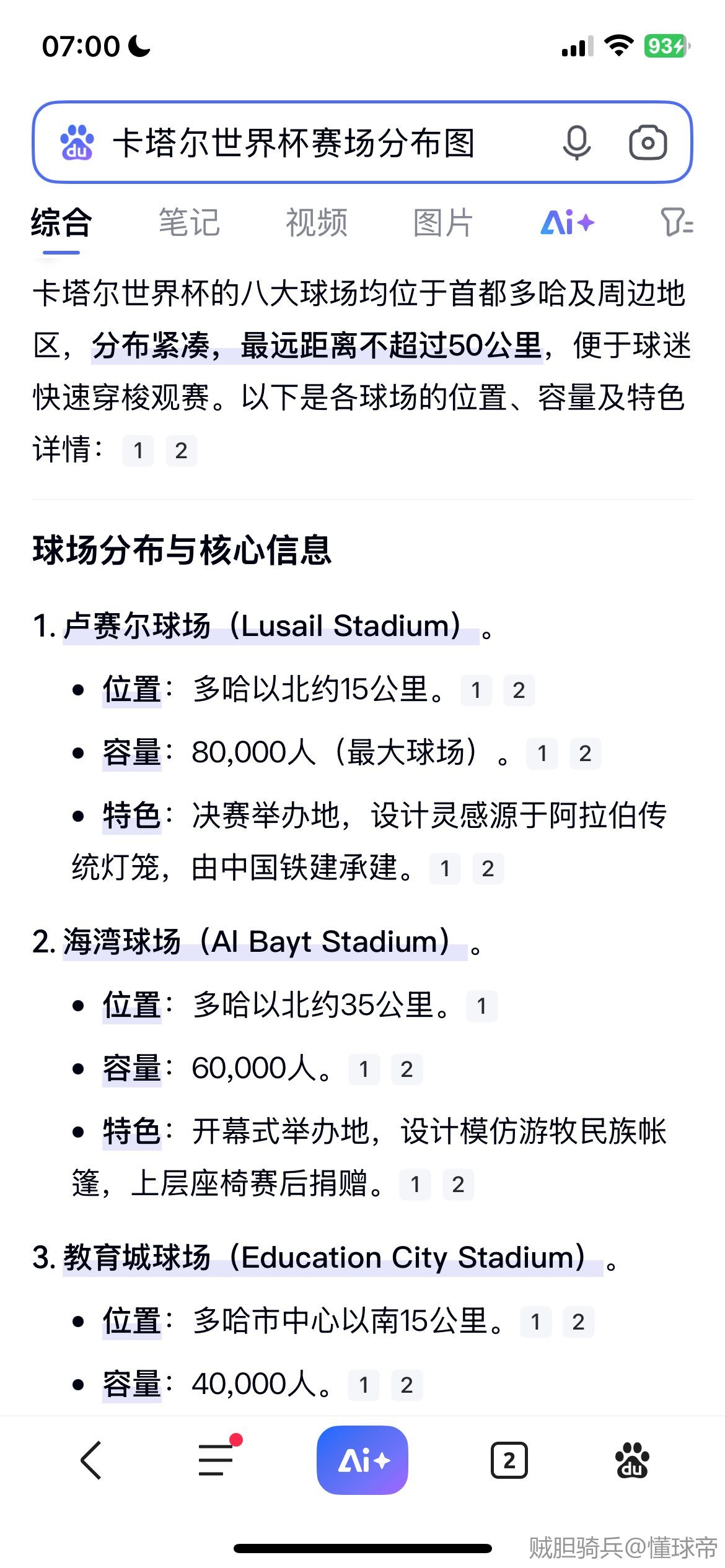Open the bottom menu with red dot
Image resolution: width=725 pixels, height=1568 pixels.
coord(217,1460)
